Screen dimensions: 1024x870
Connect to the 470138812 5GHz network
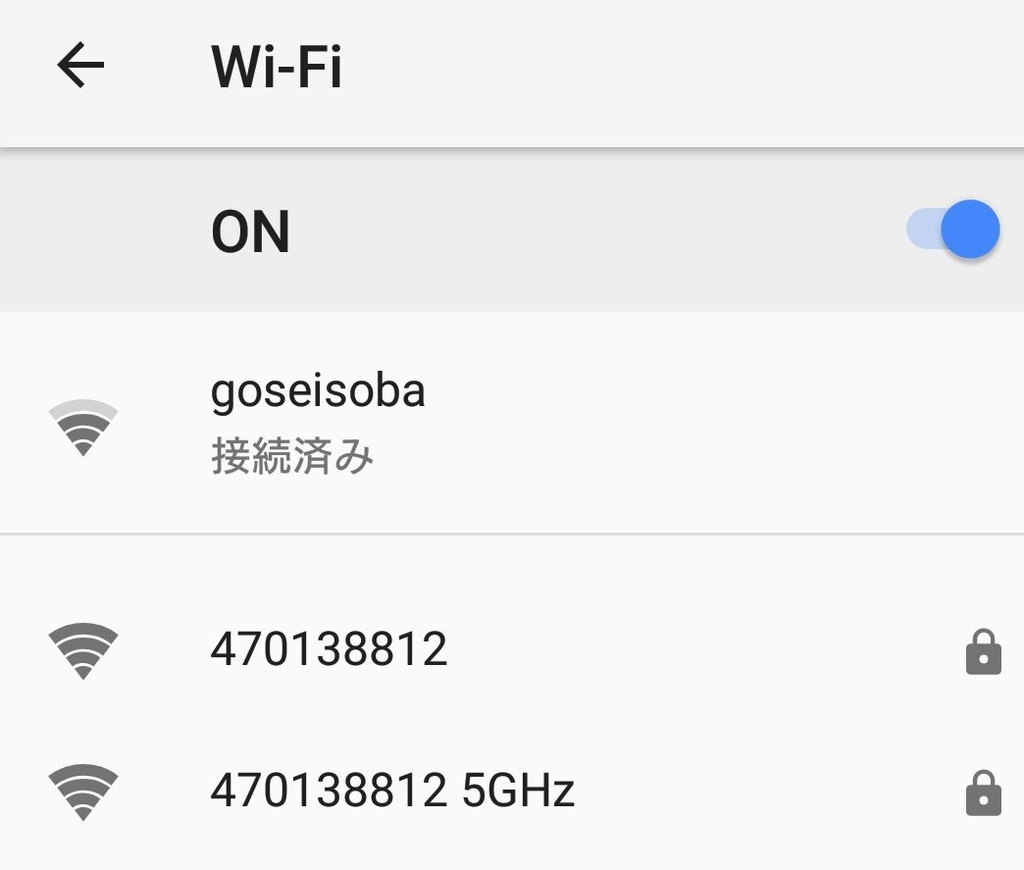pyautogui.click(x=392, y=791)
